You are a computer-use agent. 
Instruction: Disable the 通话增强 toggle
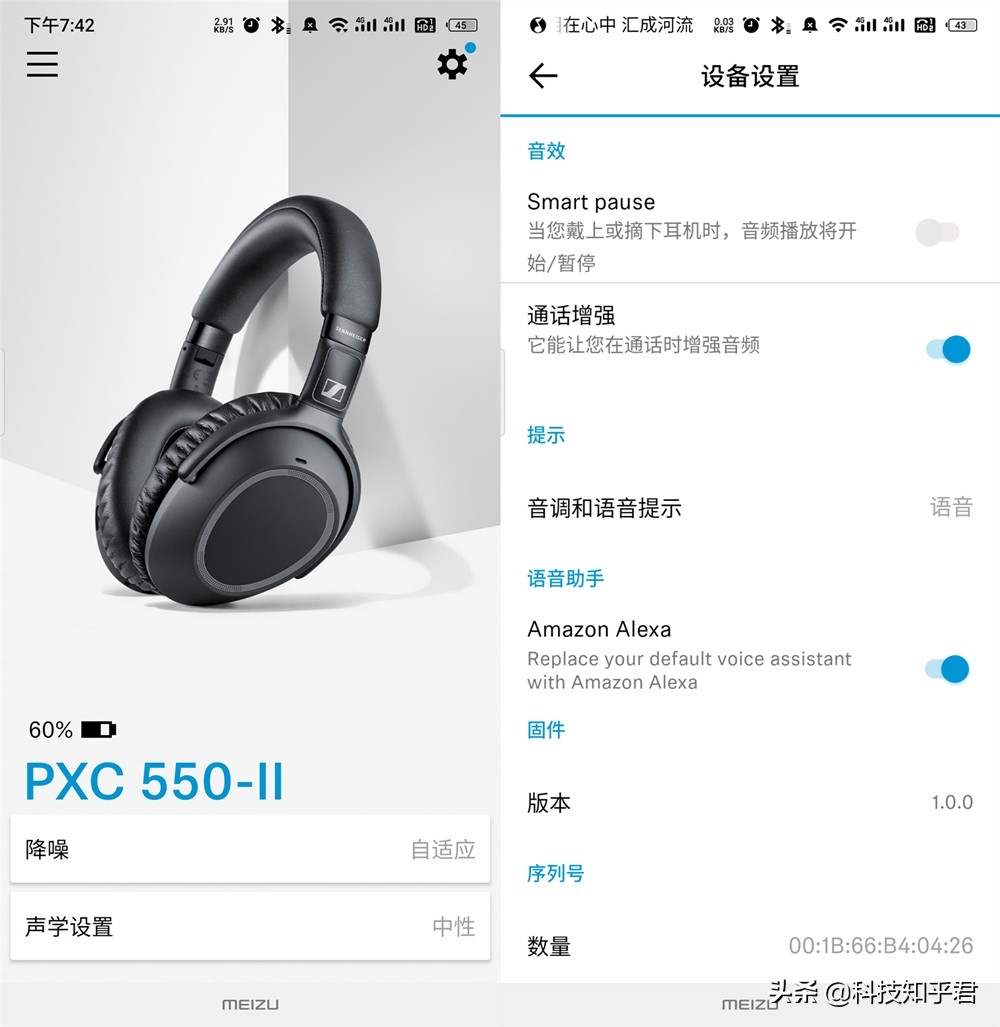coord(946,349)
